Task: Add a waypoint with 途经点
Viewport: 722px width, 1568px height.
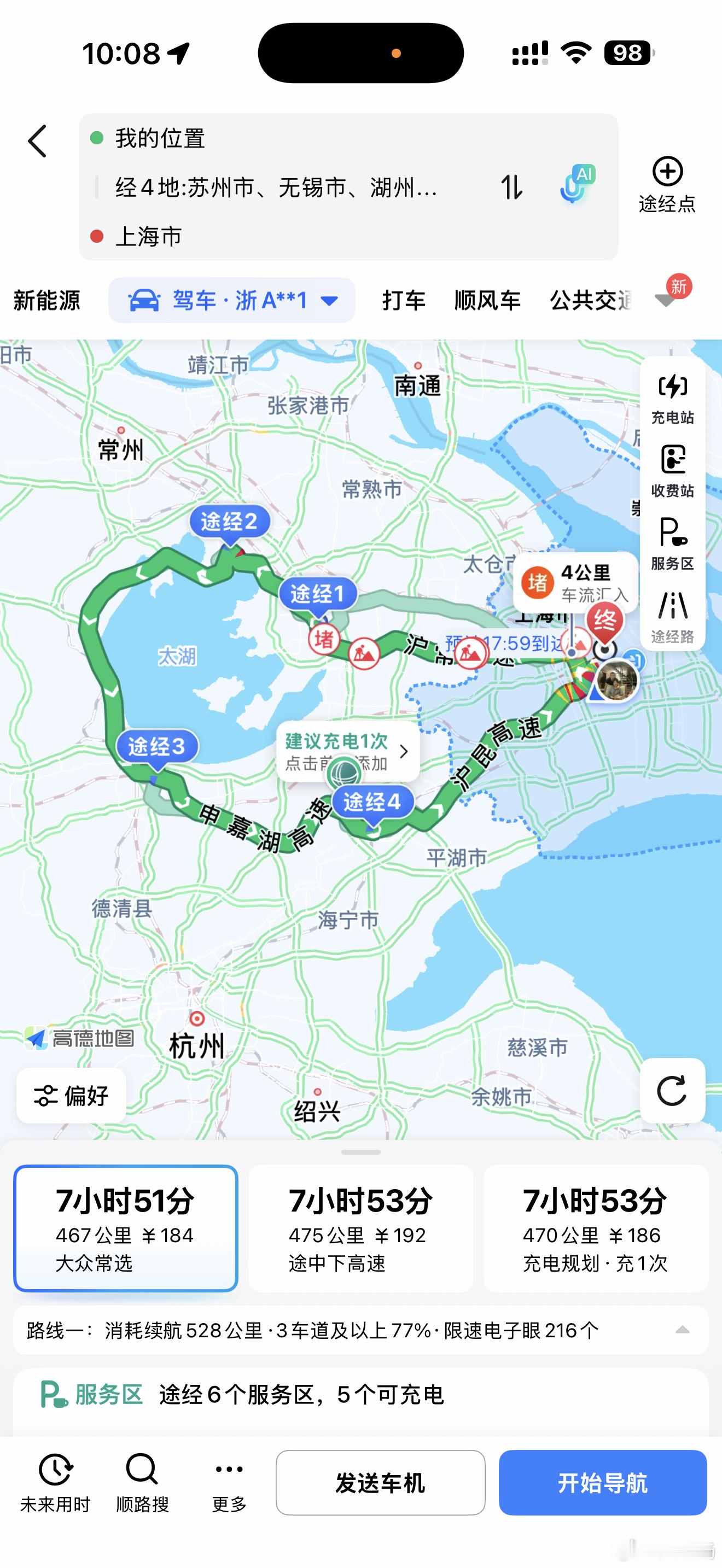Action: (x=667, y=185)
